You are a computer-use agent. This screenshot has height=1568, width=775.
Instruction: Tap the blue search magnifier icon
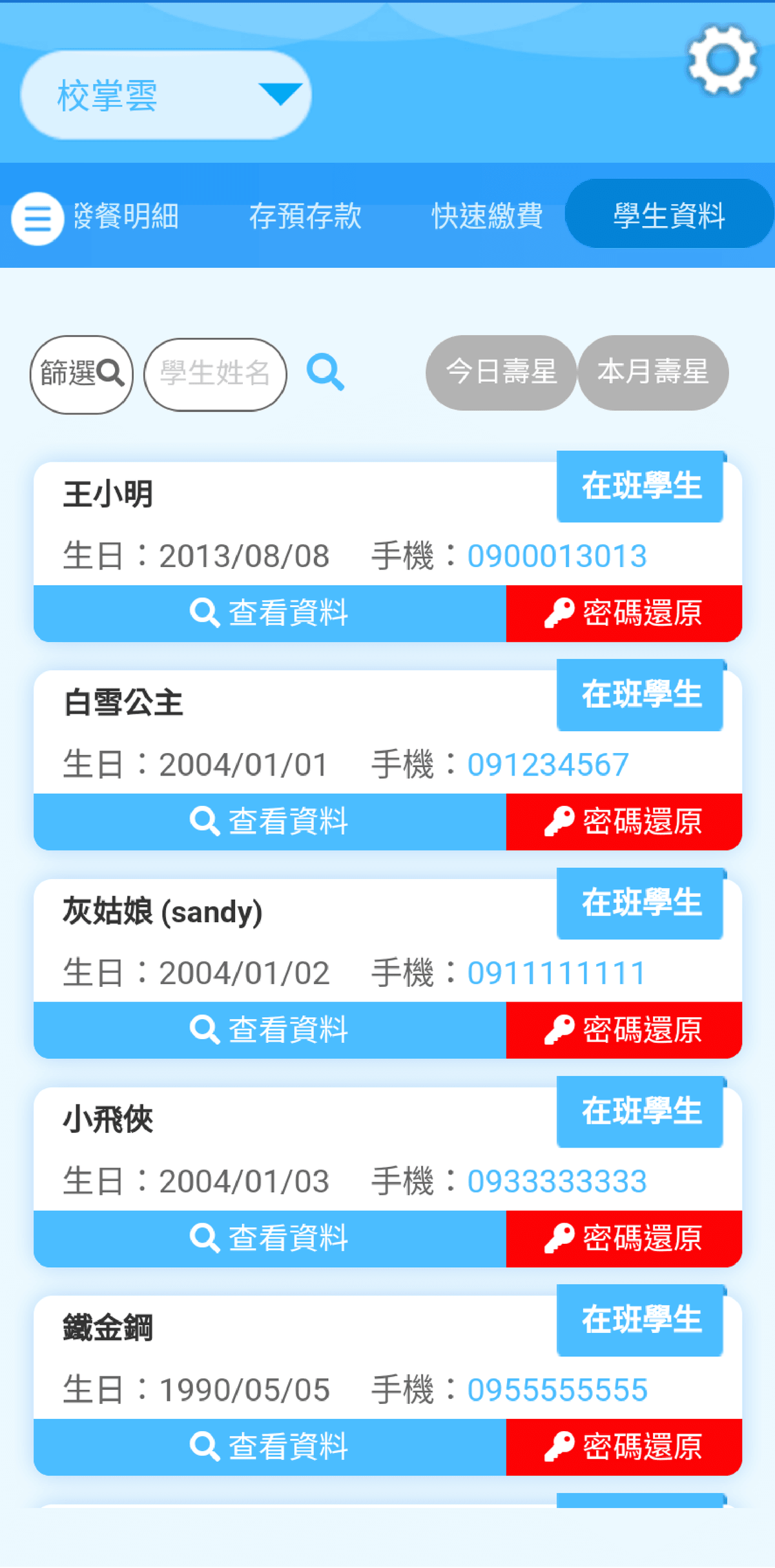click(x=325, y=373)
